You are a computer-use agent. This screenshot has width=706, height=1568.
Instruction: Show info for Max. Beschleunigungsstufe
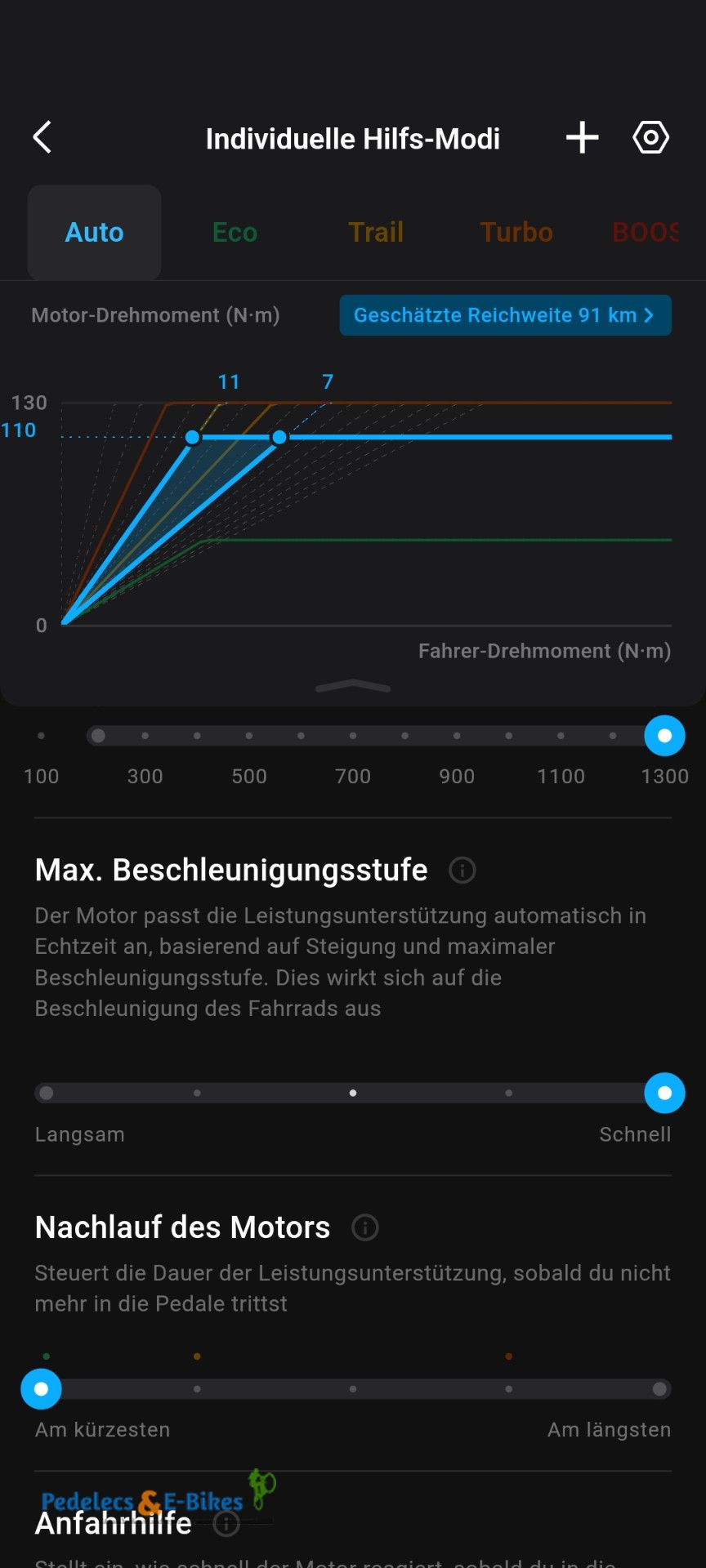pyautogui.click(x=462, y=871)
